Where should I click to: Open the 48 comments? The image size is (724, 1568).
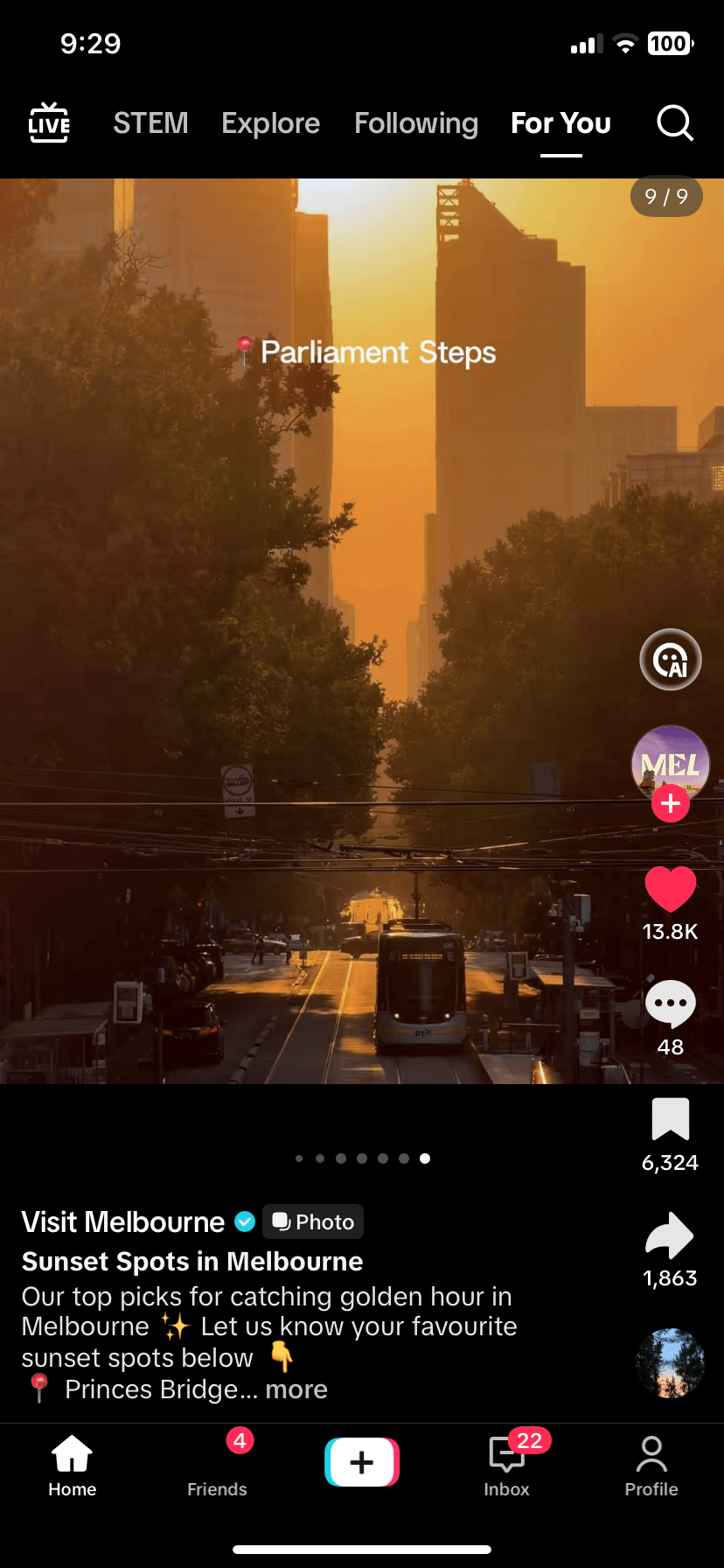(671, 1004)
